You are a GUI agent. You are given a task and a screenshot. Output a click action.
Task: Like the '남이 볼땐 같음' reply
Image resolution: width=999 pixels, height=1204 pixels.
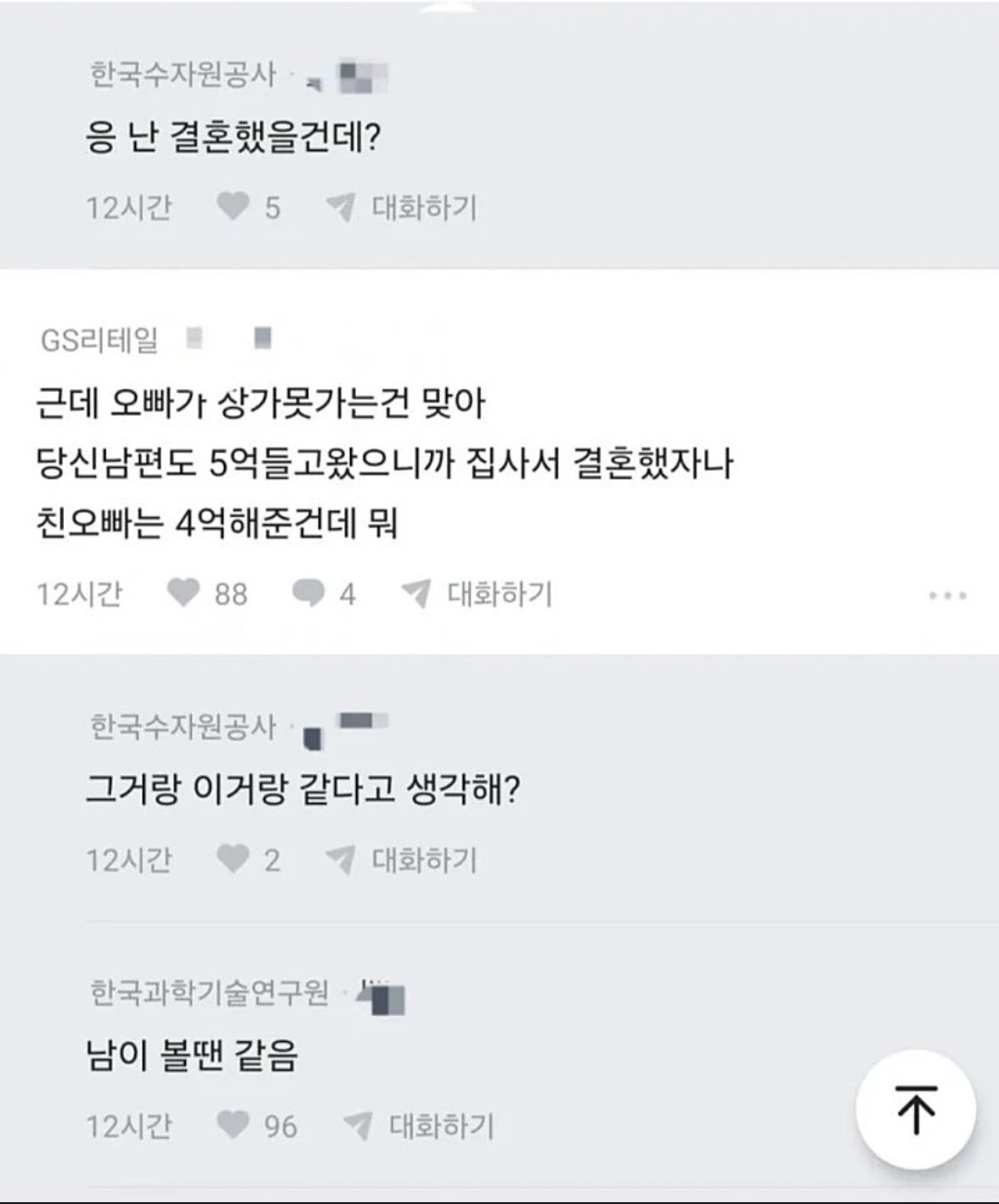tap(233, 1124)
